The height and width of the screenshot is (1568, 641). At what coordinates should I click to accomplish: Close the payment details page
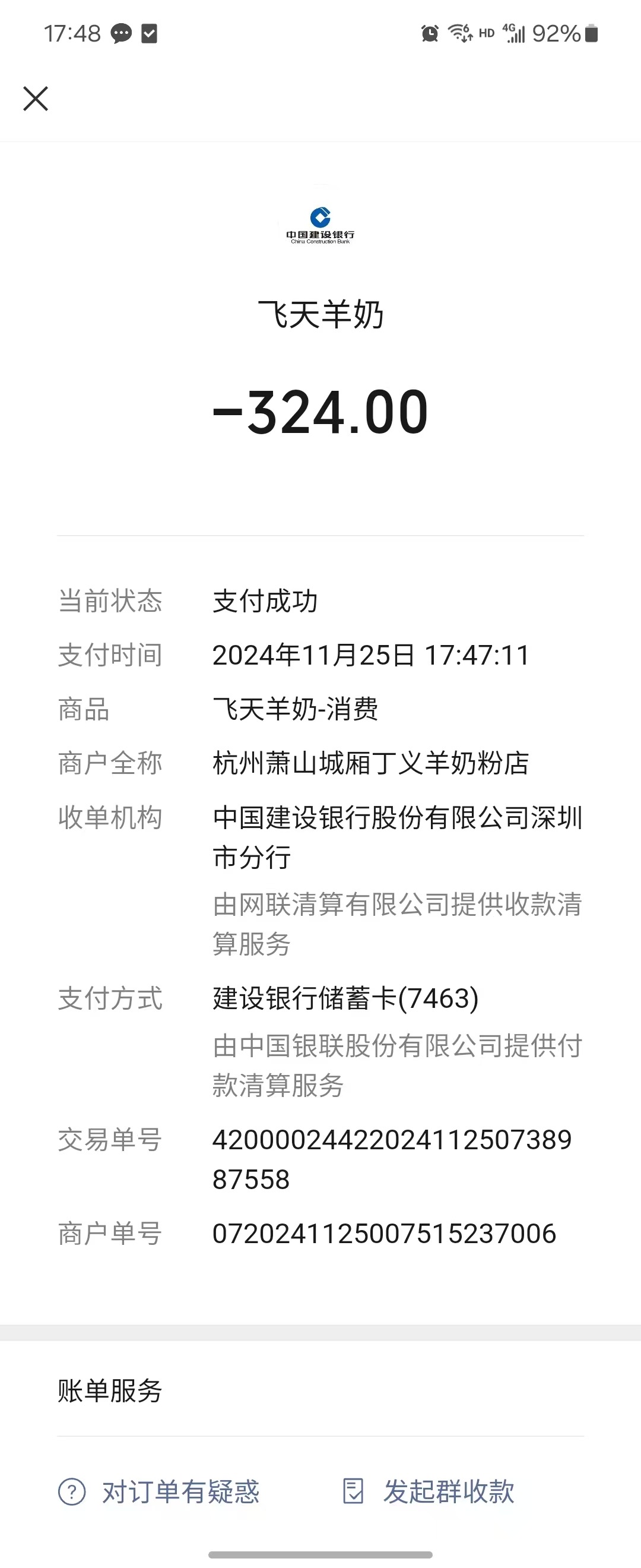click(35, 99)
